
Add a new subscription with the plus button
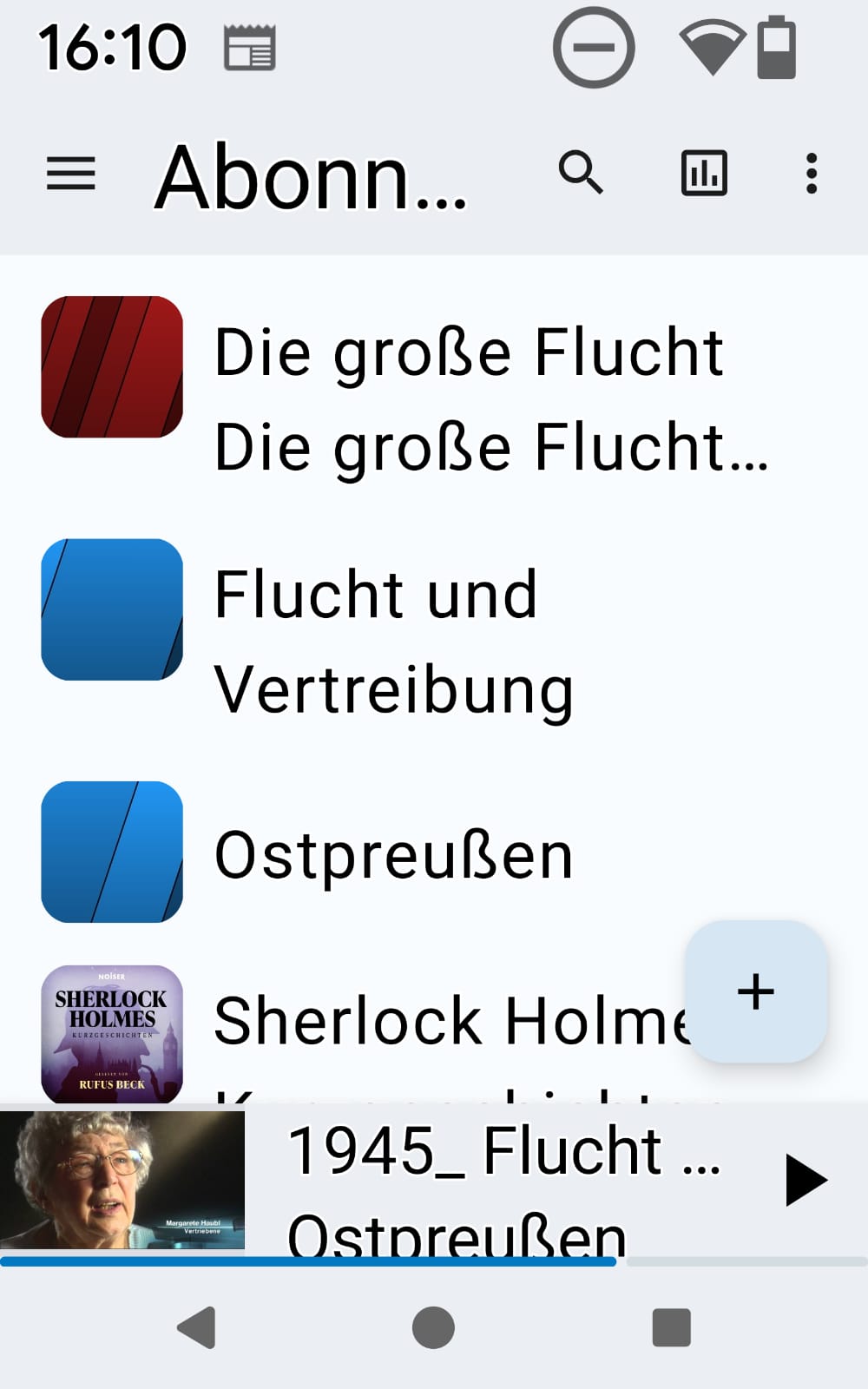coord(756,991)
